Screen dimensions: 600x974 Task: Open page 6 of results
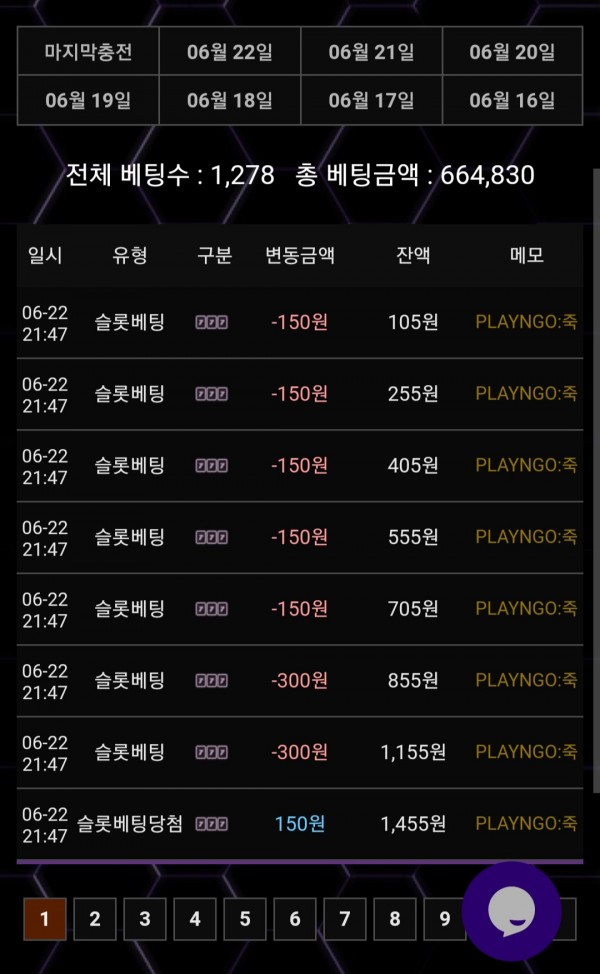click(295, 919)
